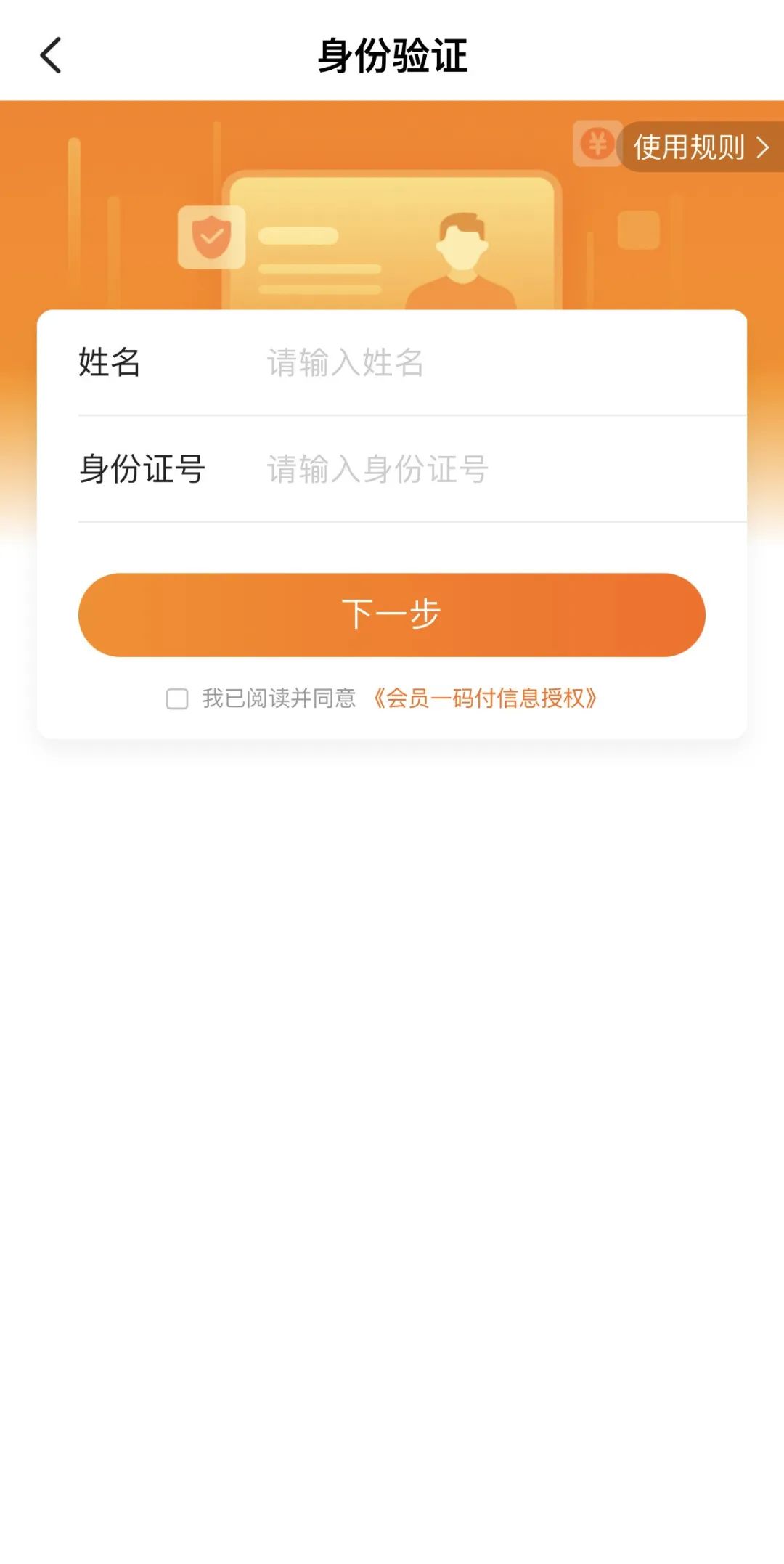
Task: Open the 《会员一码付信息授权》 agreement link
Action: coord(485,699)
